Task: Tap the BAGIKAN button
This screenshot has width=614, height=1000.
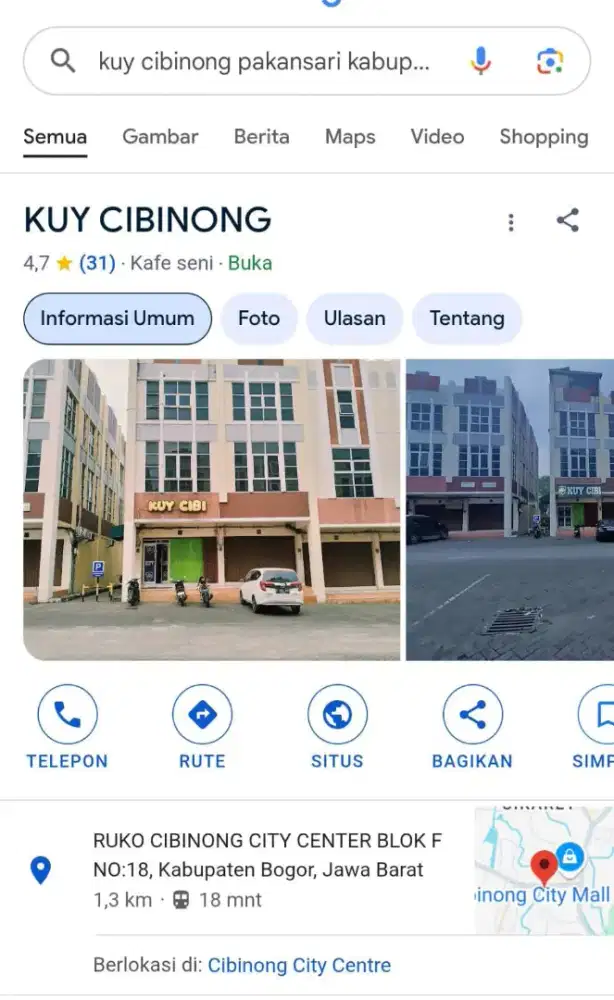Action: pyautogui.click(x=472, y=730)
